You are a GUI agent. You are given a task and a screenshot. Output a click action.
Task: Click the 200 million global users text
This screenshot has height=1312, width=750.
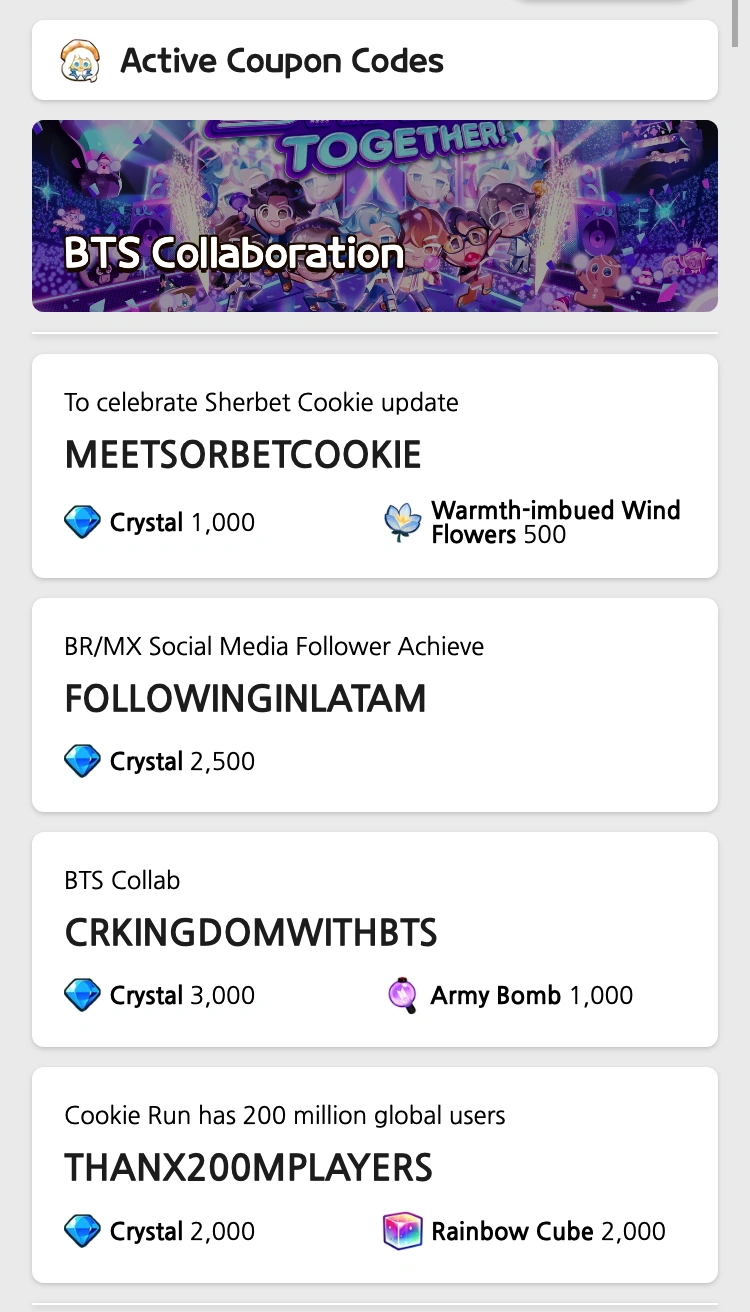(x=284, y=1115)
